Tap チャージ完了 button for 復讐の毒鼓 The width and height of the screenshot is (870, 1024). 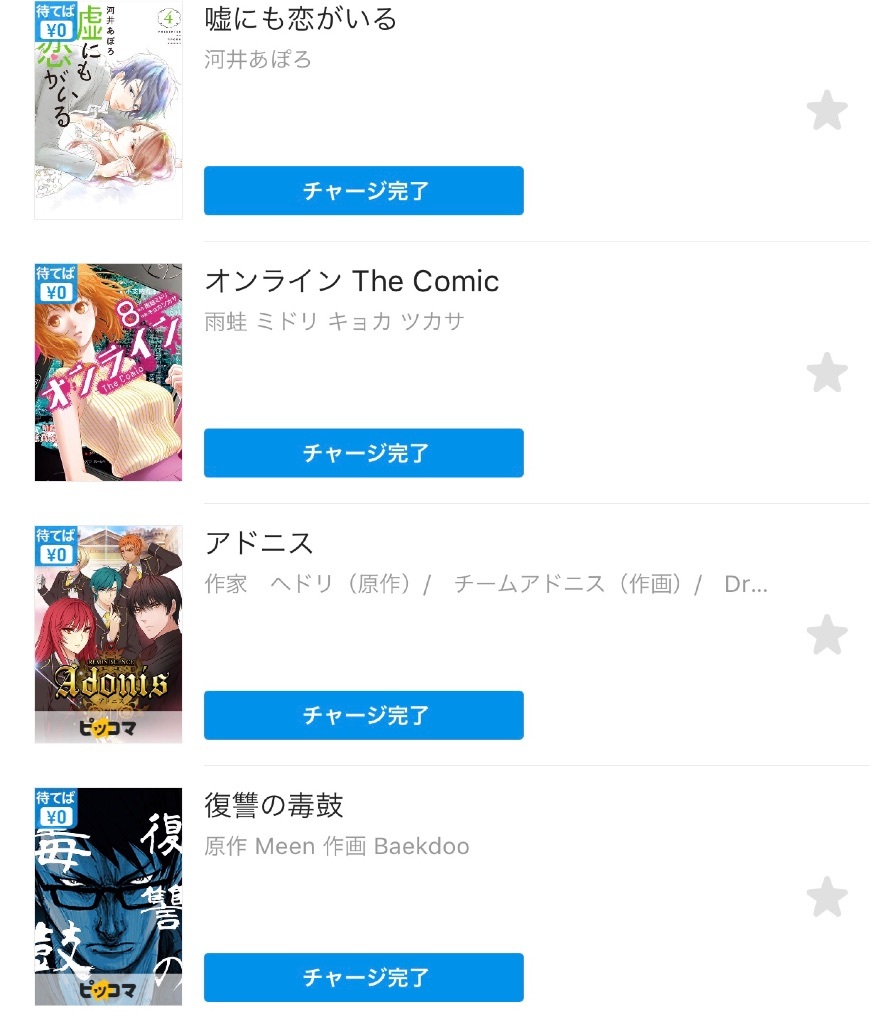click(x=363, y=977)
